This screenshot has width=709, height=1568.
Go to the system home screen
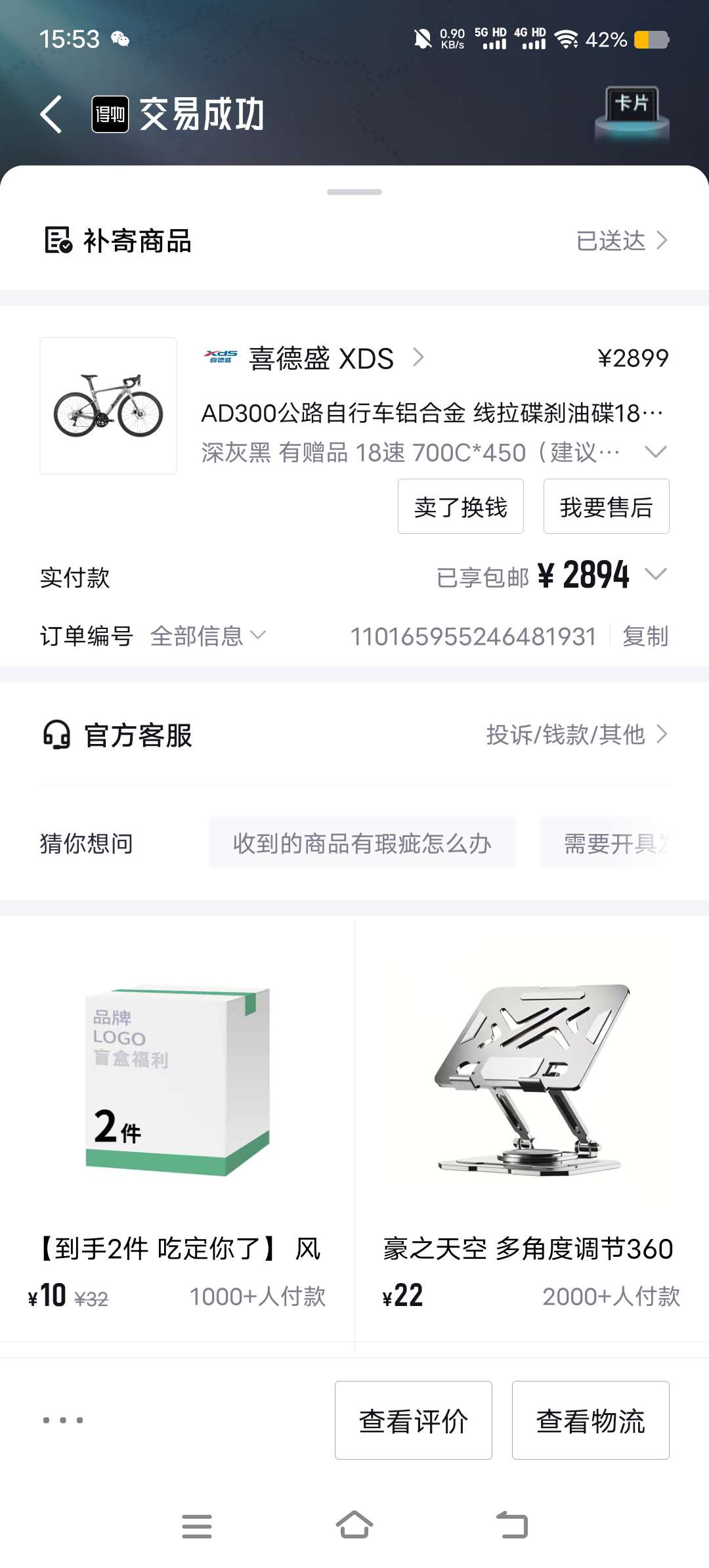tap(354, 1525)
